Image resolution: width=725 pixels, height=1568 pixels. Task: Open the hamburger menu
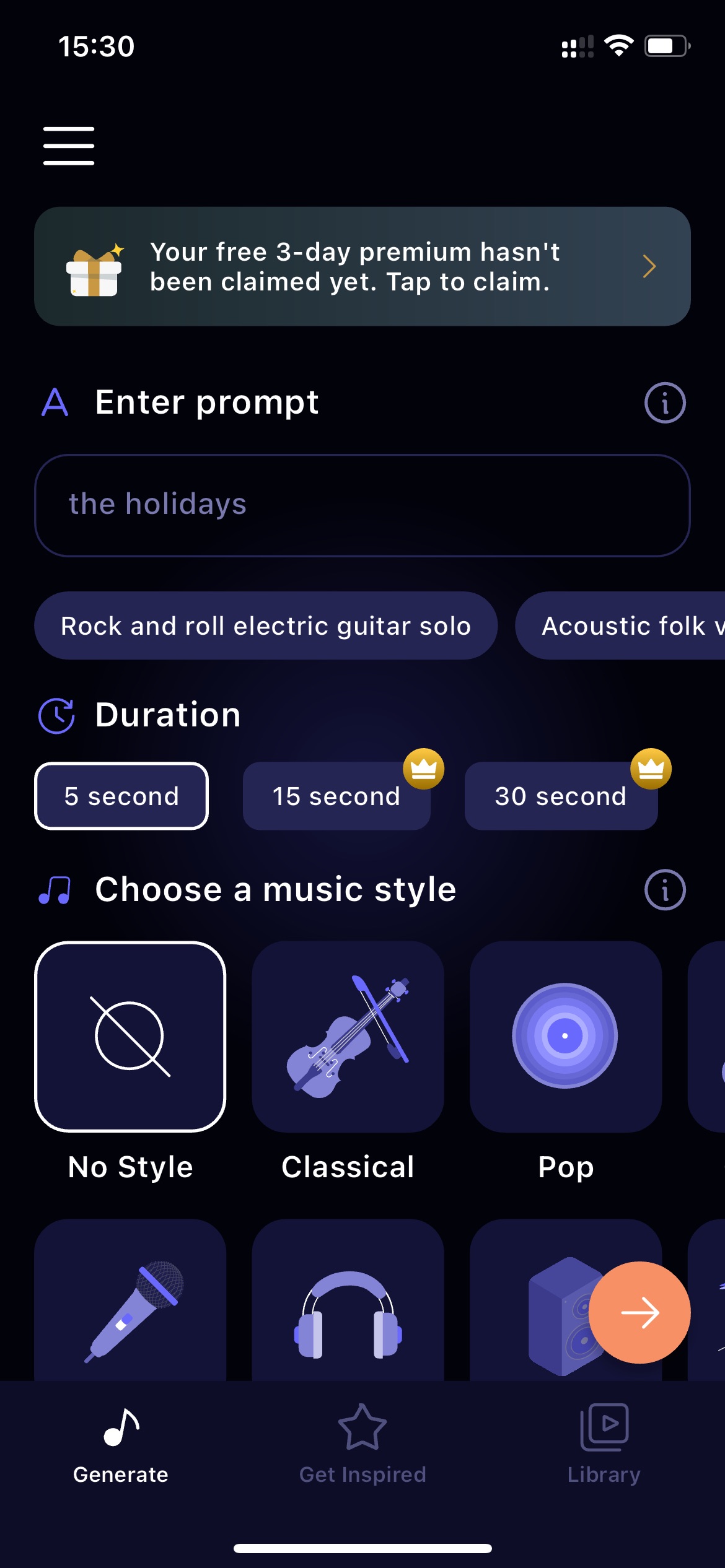pyautogui.click(x=69, y=146)
